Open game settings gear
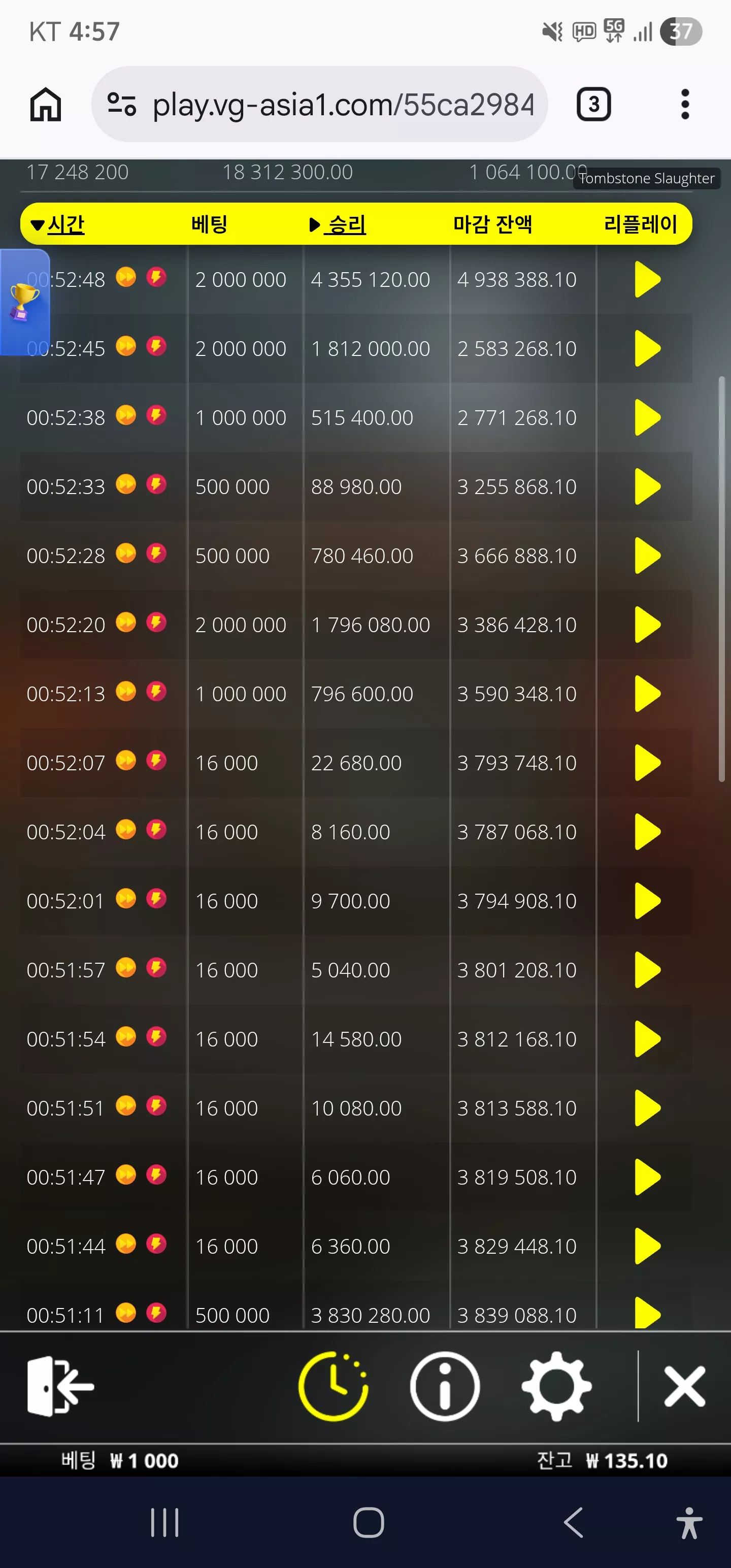The width and height of the screenshot is (731, 1568). pyautogui.click(x=556, y=1386)
